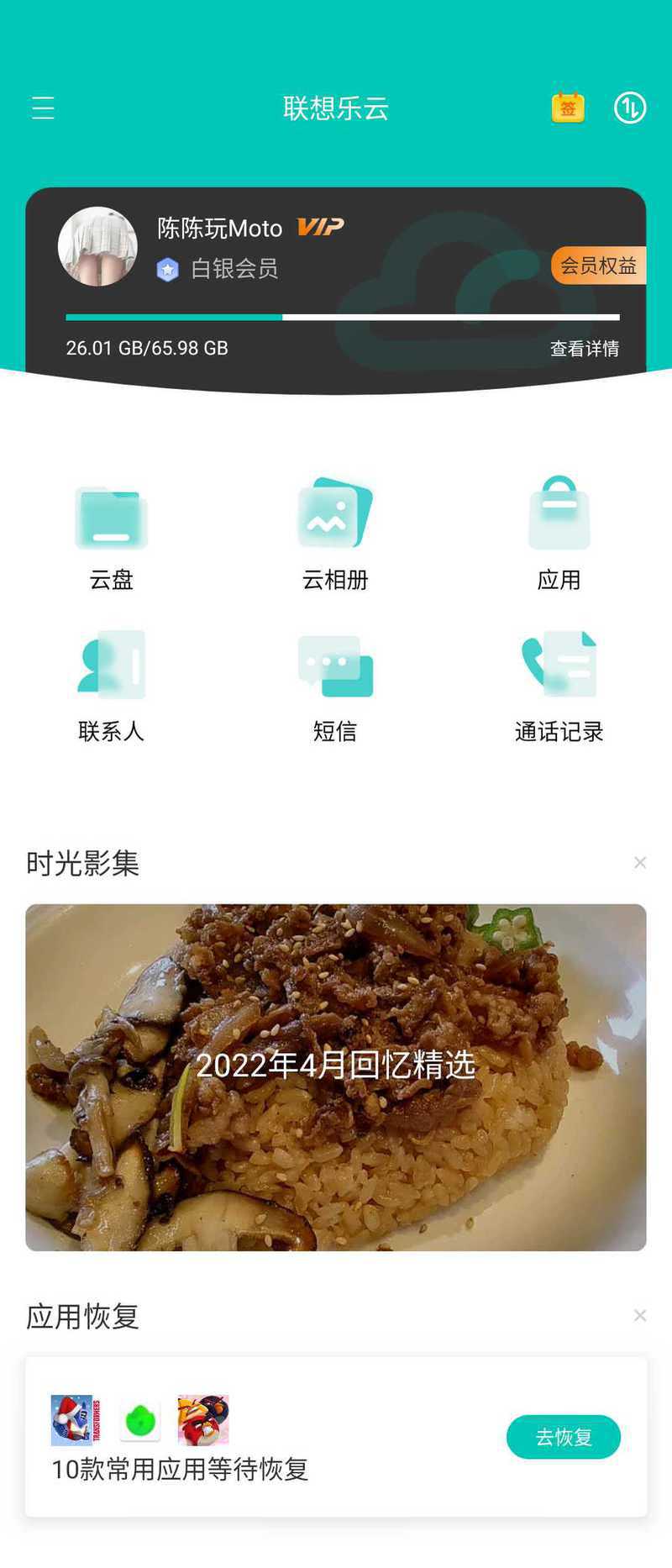Open the hamburger drawer menu
This screenshot has height=1568, width=672.
click(x=43, y=108)
